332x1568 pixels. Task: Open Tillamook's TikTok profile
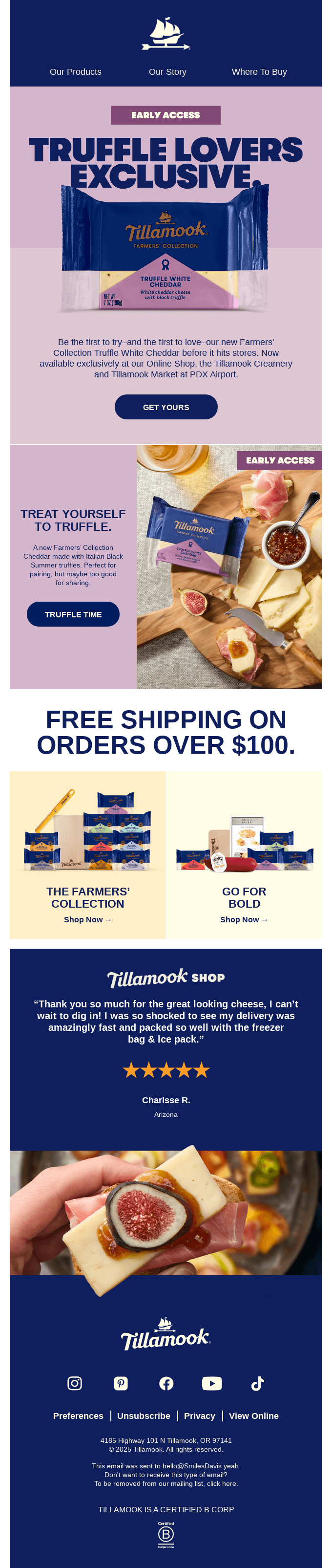coord(257,1384)
